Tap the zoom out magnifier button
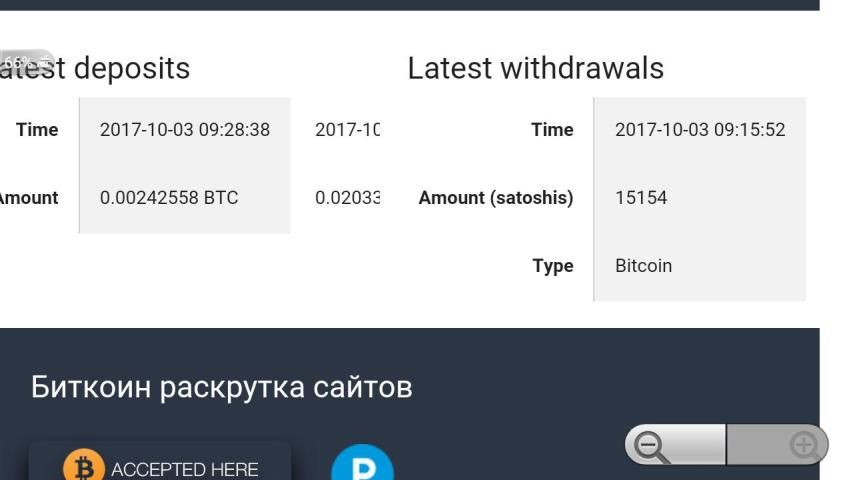 point(652,445)
